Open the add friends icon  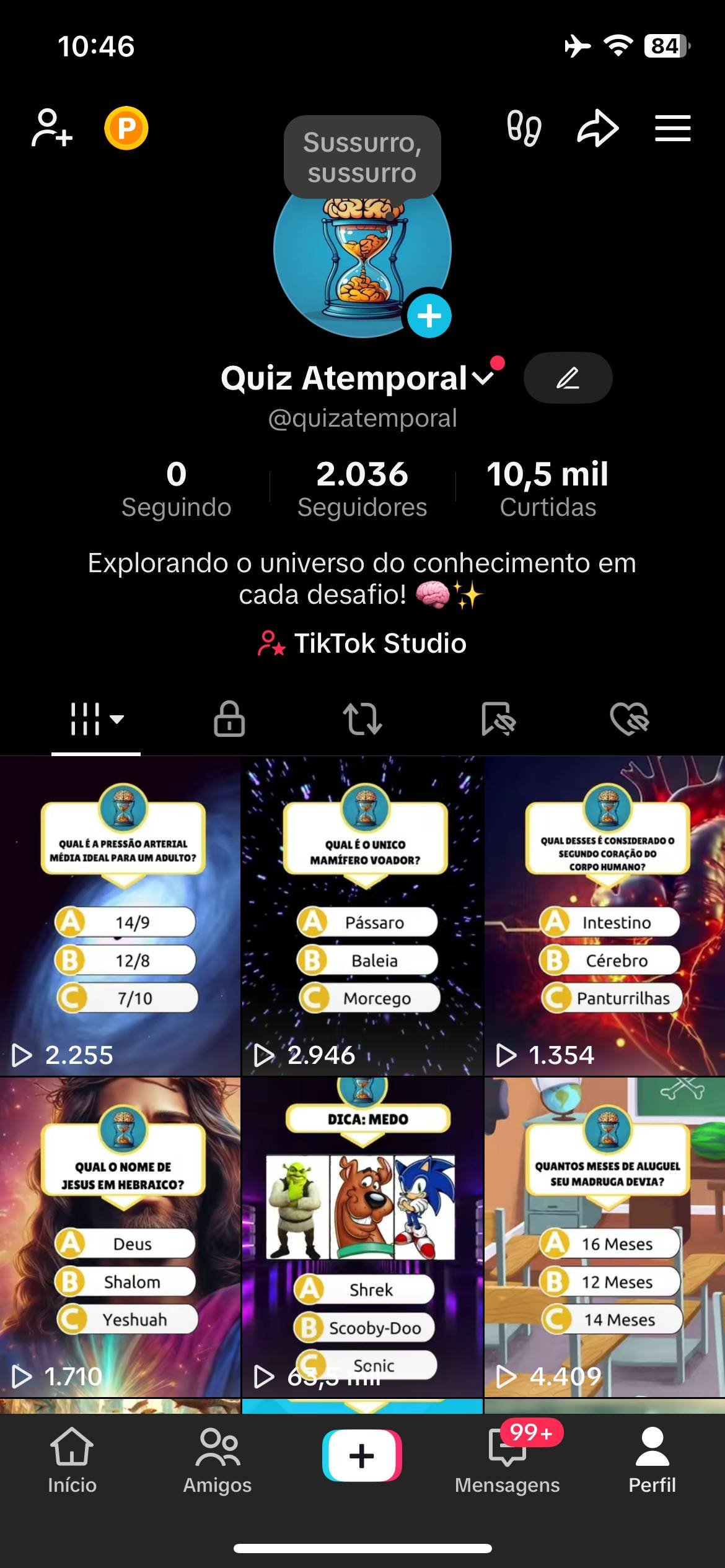click(x=52, y=128)
